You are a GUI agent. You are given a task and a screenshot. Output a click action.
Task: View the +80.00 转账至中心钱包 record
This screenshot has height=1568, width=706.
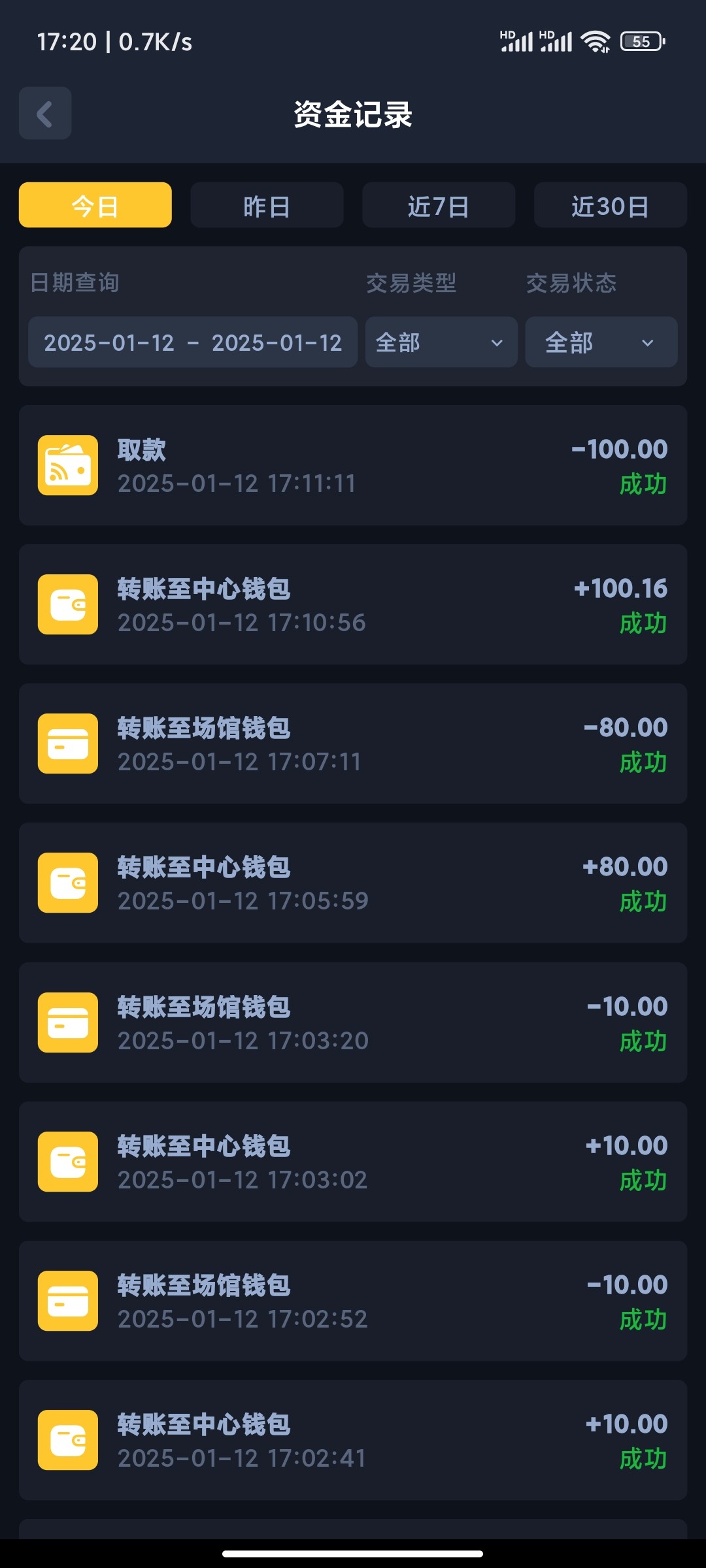353,883
